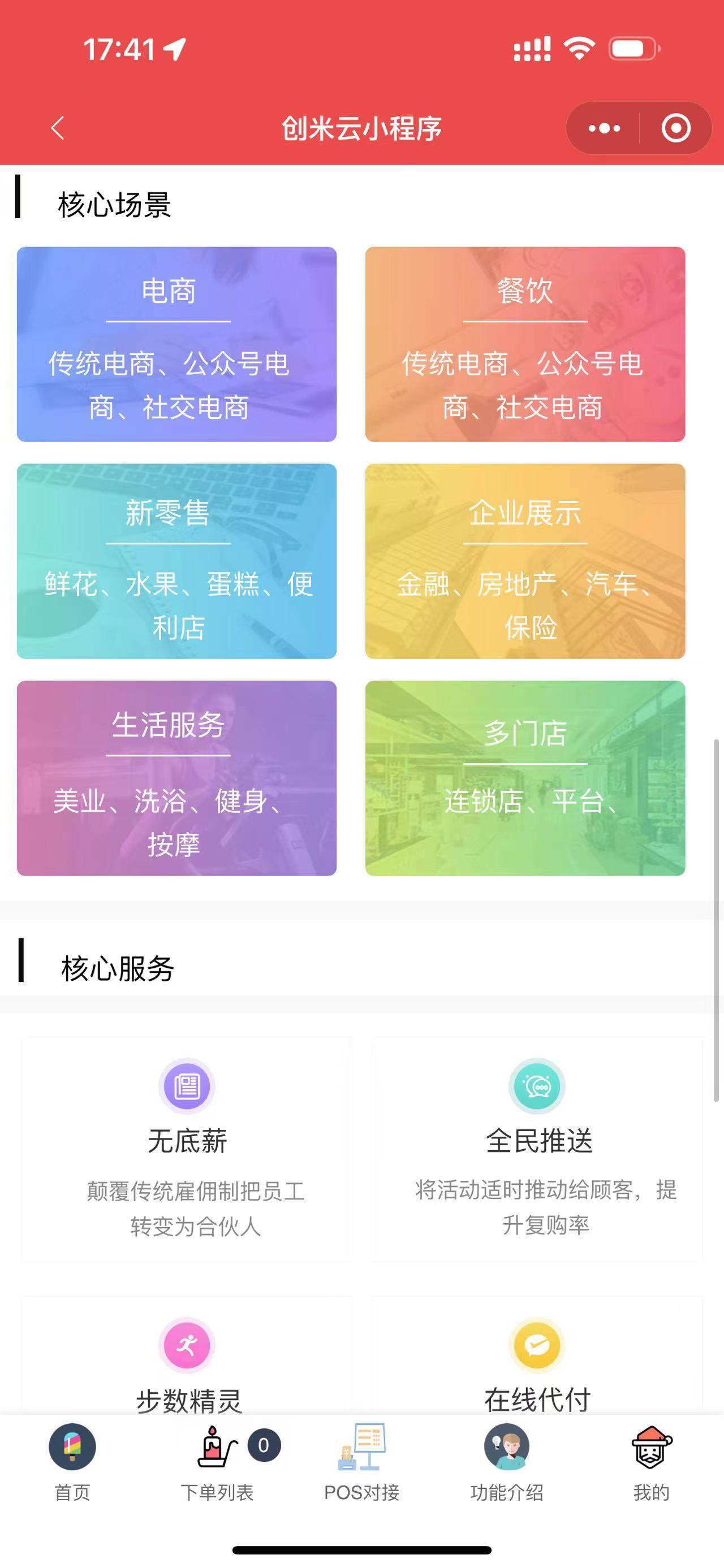Open the 无底薪 service card

pos(187,1148)
